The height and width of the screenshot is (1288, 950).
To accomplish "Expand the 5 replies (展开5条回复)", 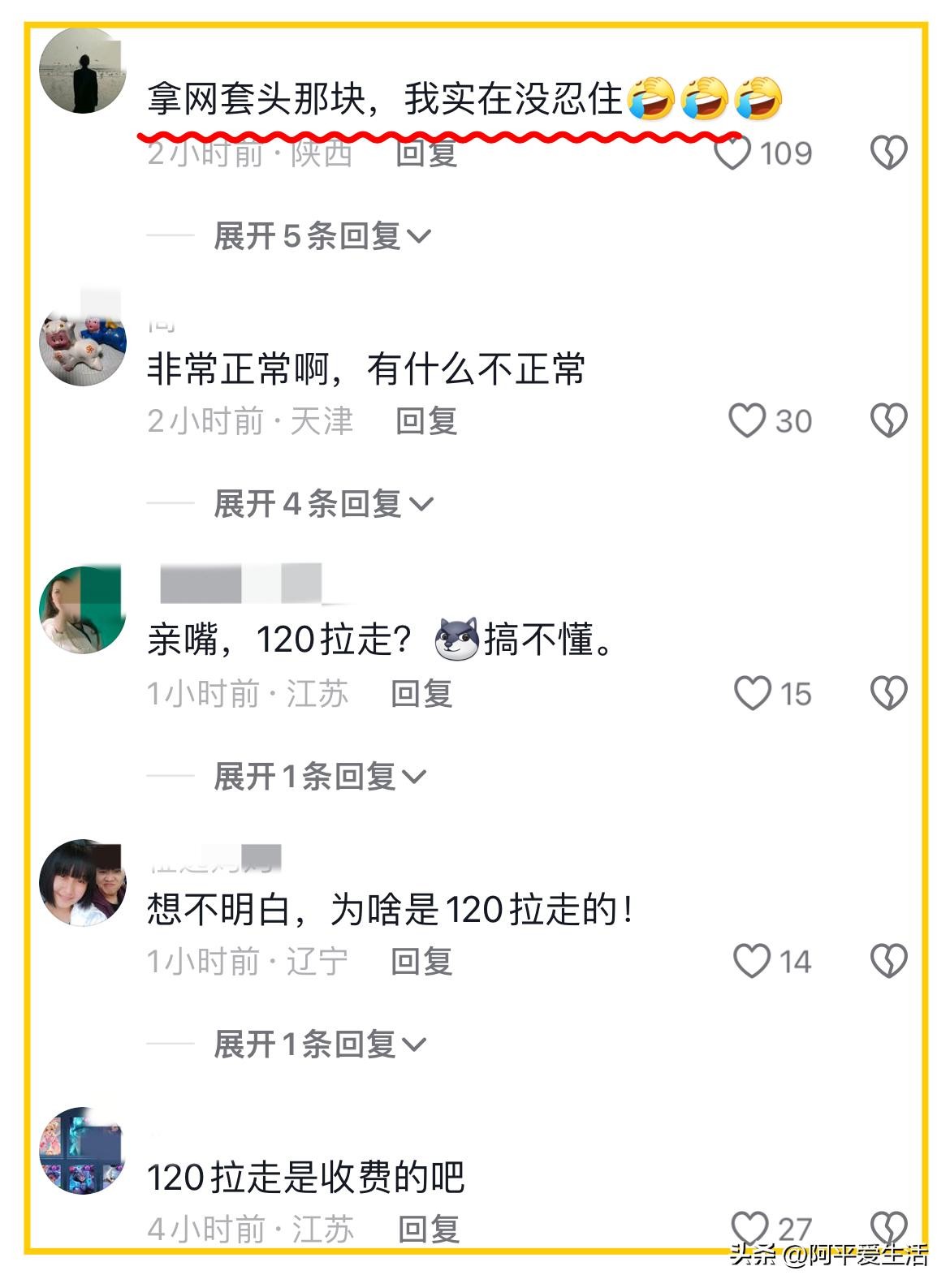I will (x=322, y=236).
